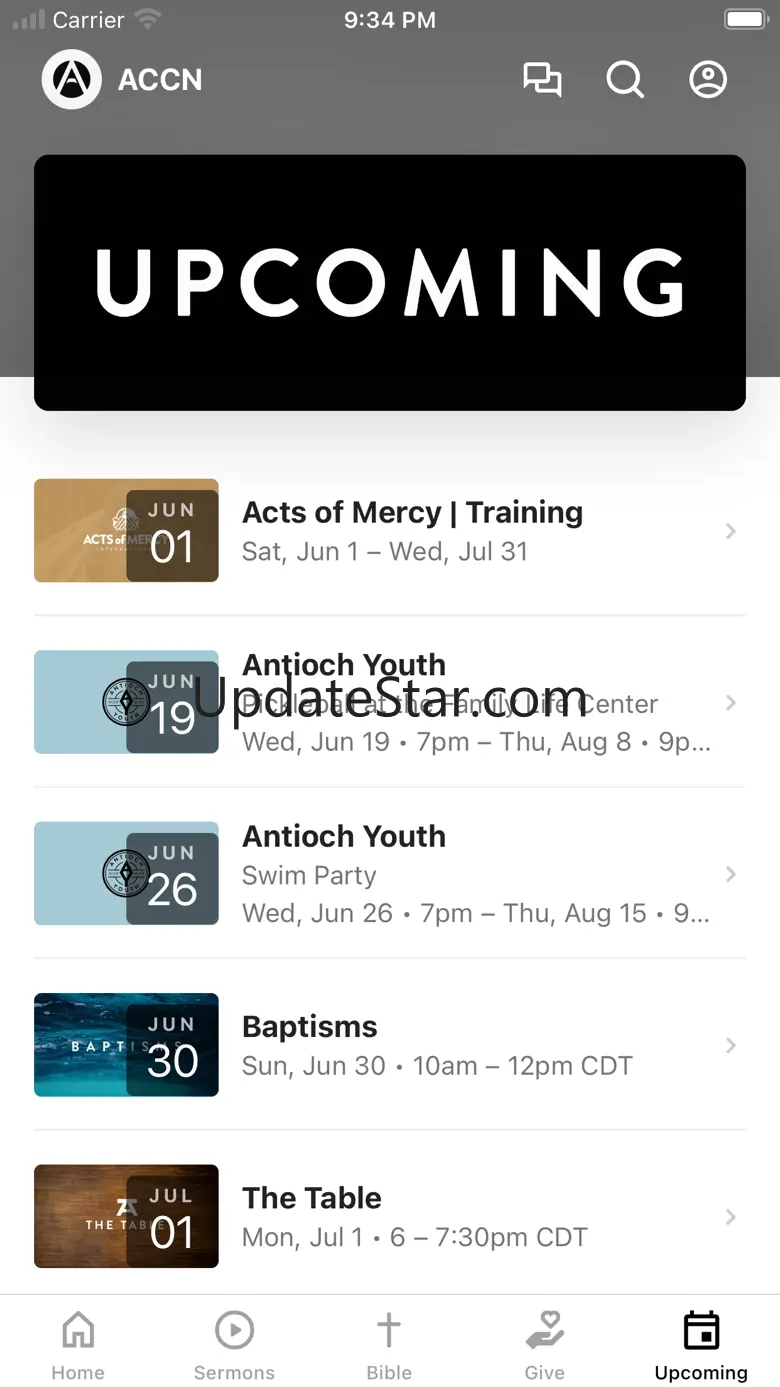Viewport: 780px width, 1387px height.
Task: Go to the Sermons tab
Action: coord(234,1345)
